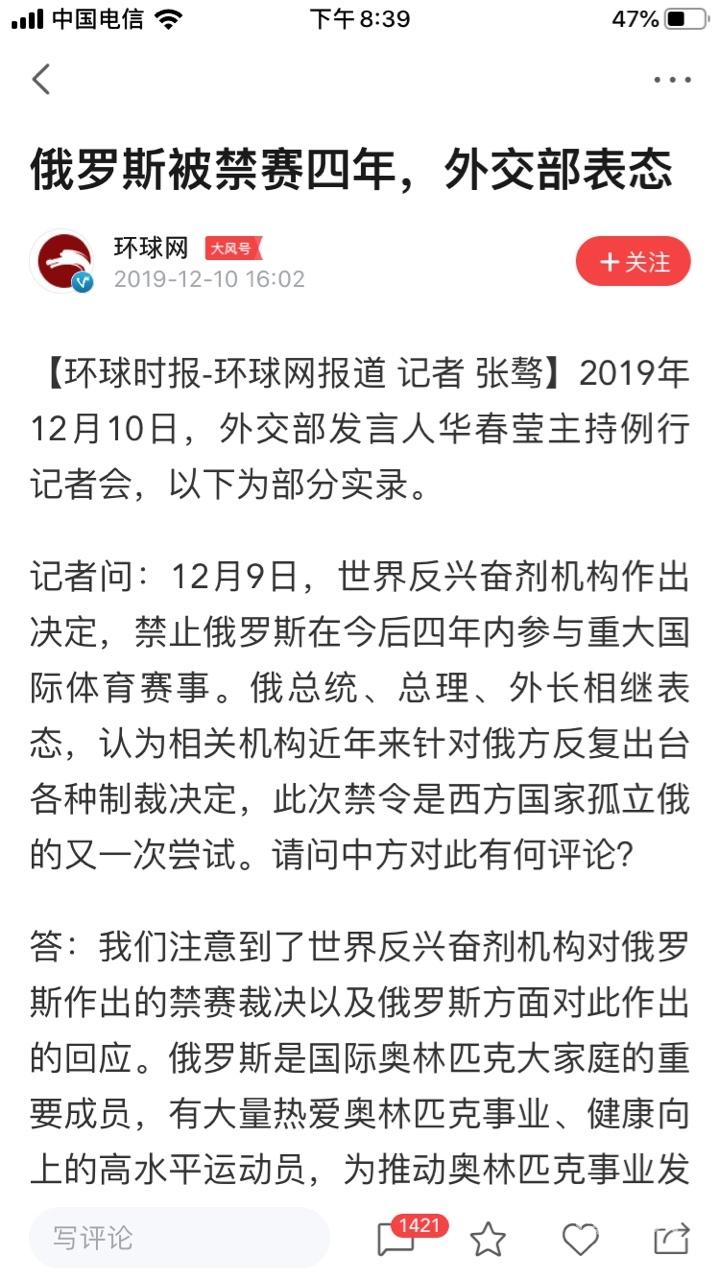This screenshot has height=1280, width=720.
Task: Open the three-dot overflow menu
Action: coord(672,79)
